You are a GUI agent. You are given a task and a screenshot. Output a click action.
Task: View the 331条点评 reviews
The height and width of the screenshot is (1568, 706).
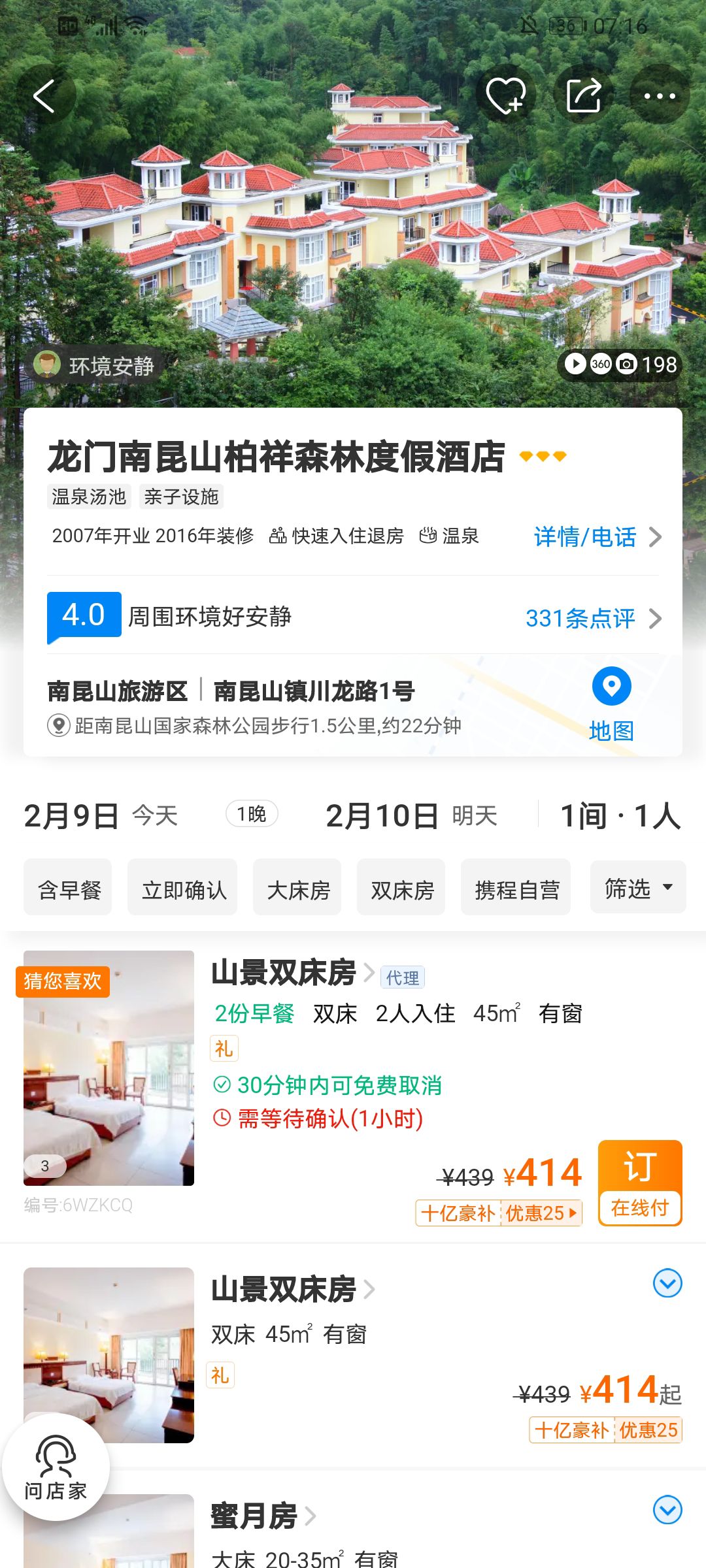[x=594, y=618]
